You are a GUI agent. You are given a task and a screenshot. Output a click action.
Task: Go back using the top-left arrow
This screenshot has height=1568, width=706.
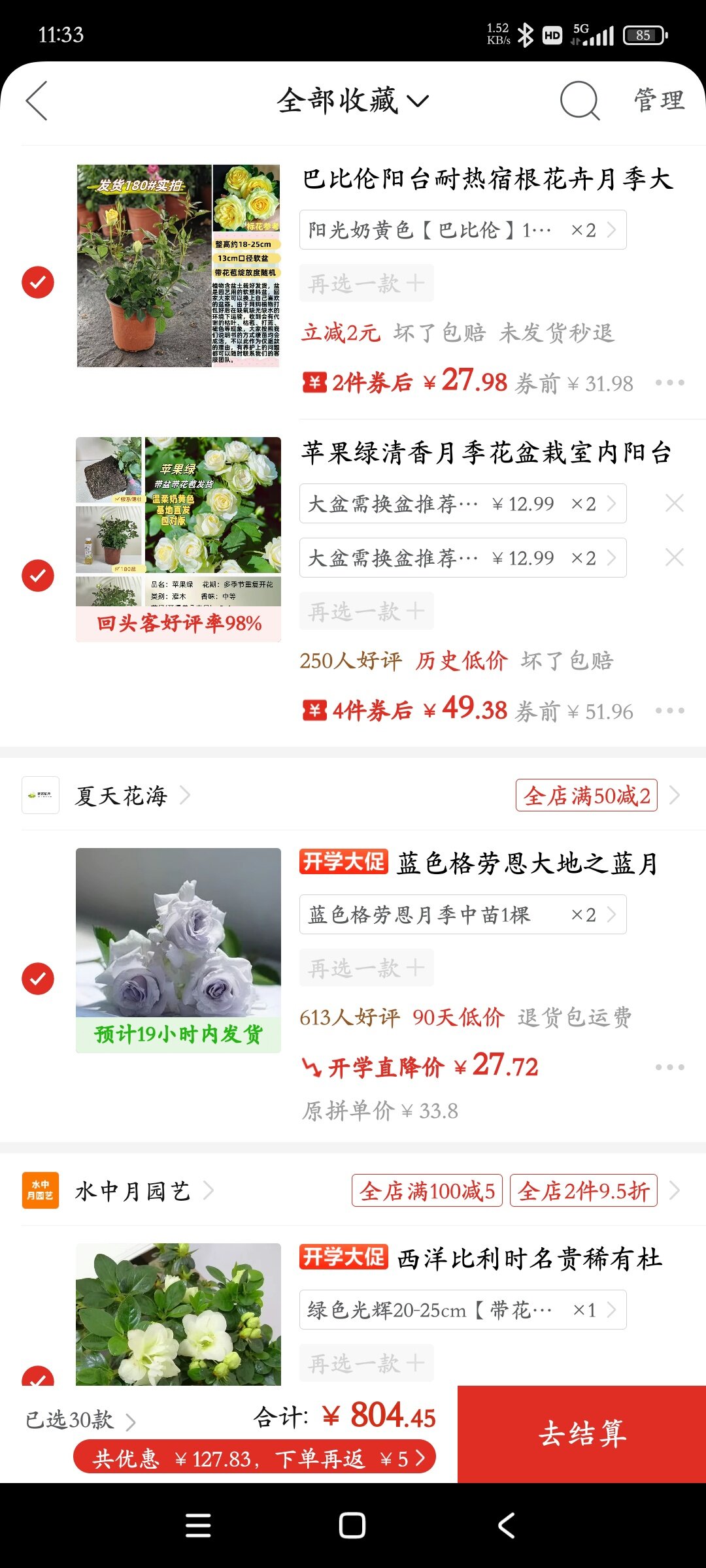point(37,101)
